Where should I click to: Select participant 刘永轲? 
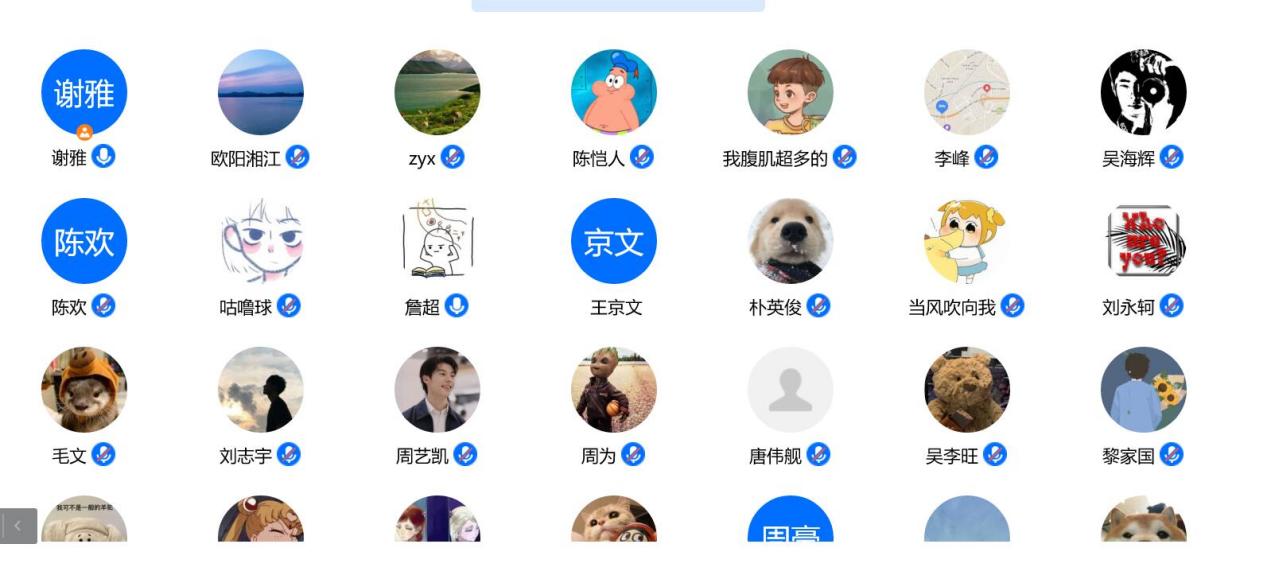pos(1143,241)
